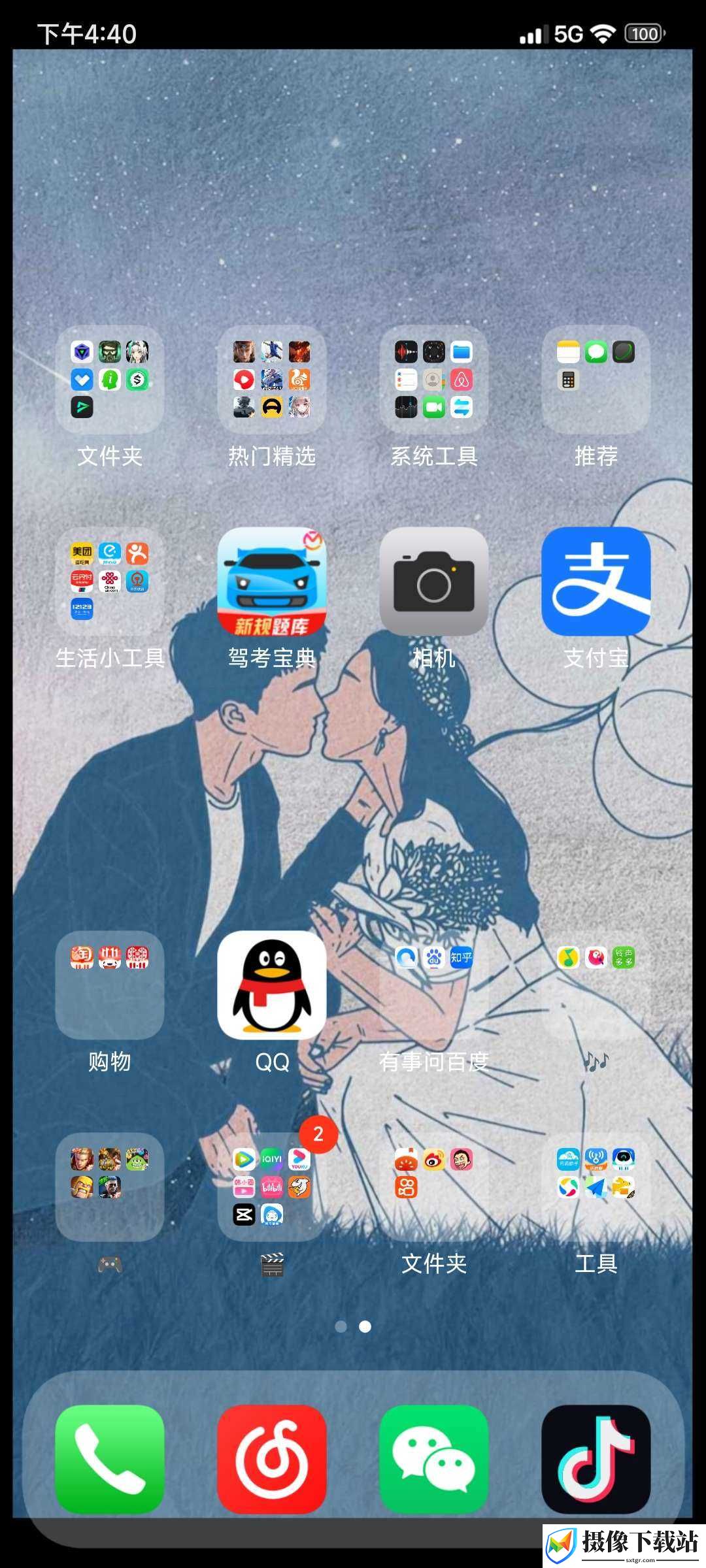Viewport: 706px width, 1568px height.
Task: Launch Douyin TikTok from the dock
Action: (x=596, y=1460)
